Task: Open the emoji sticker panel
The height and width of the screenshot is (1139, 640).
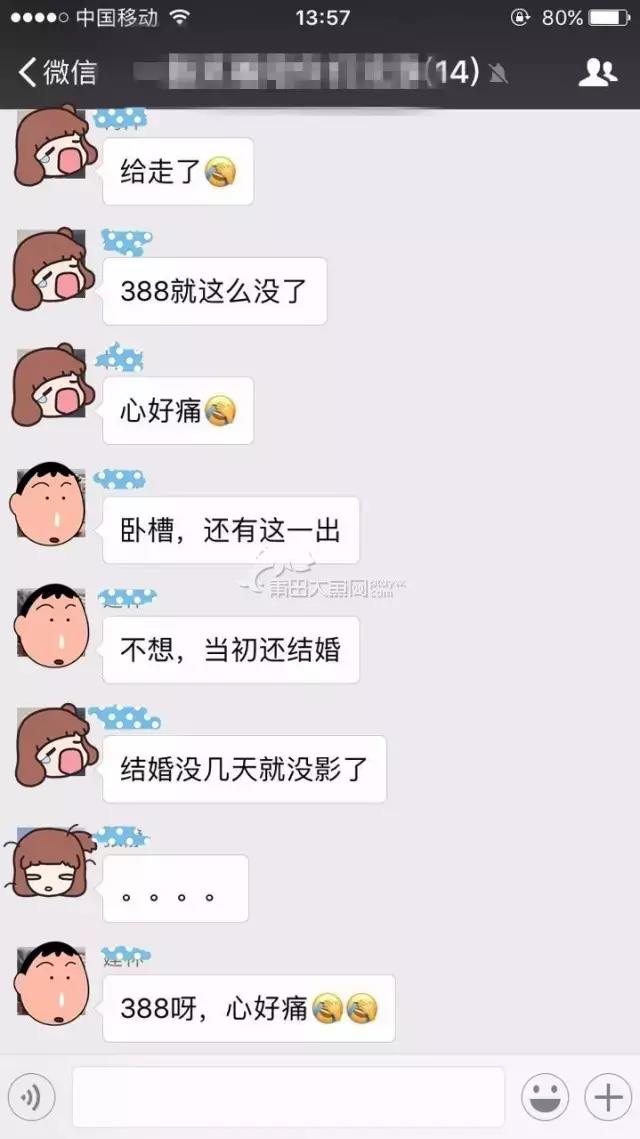Action: pos(545,1098)
